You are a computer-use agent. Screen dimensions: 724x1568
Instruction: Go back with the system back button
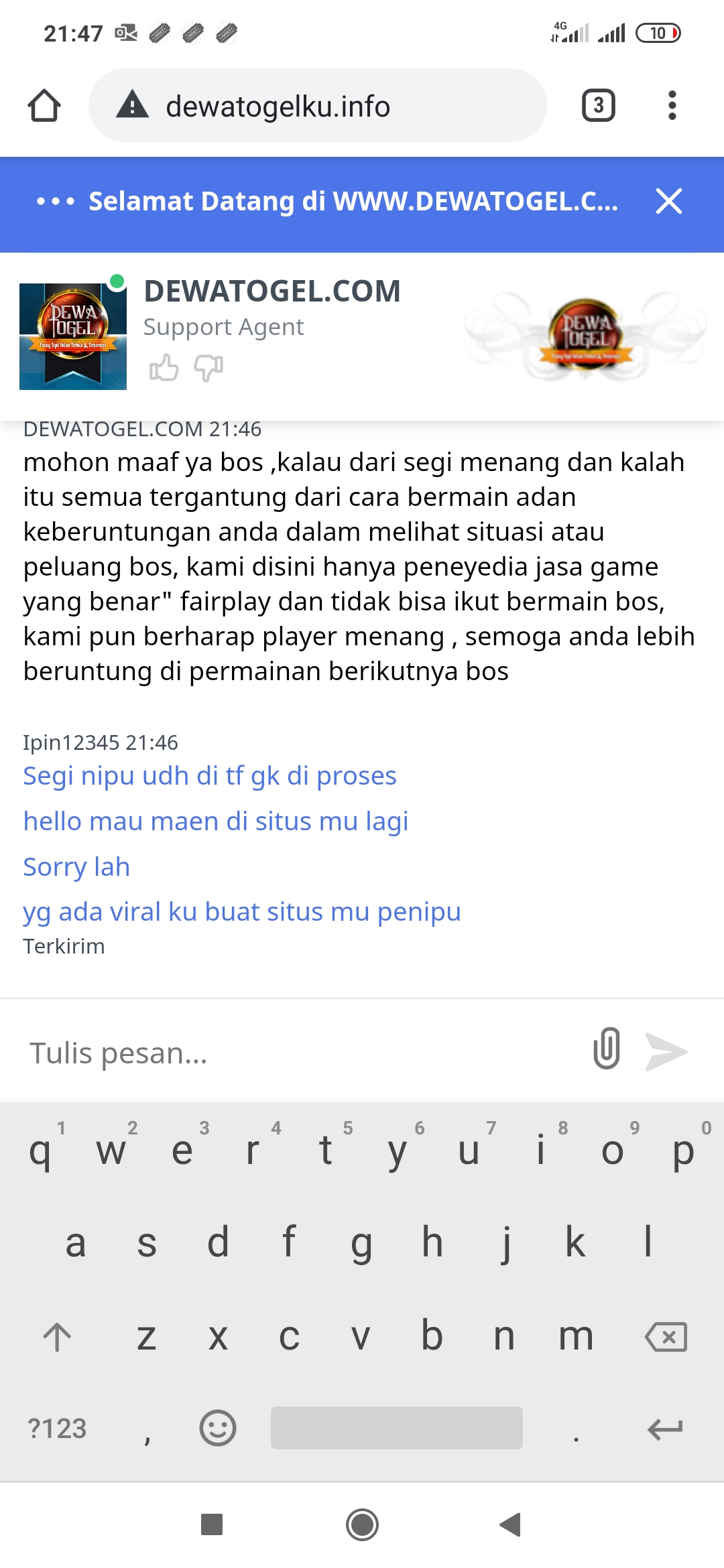(x=511, y=1524)
